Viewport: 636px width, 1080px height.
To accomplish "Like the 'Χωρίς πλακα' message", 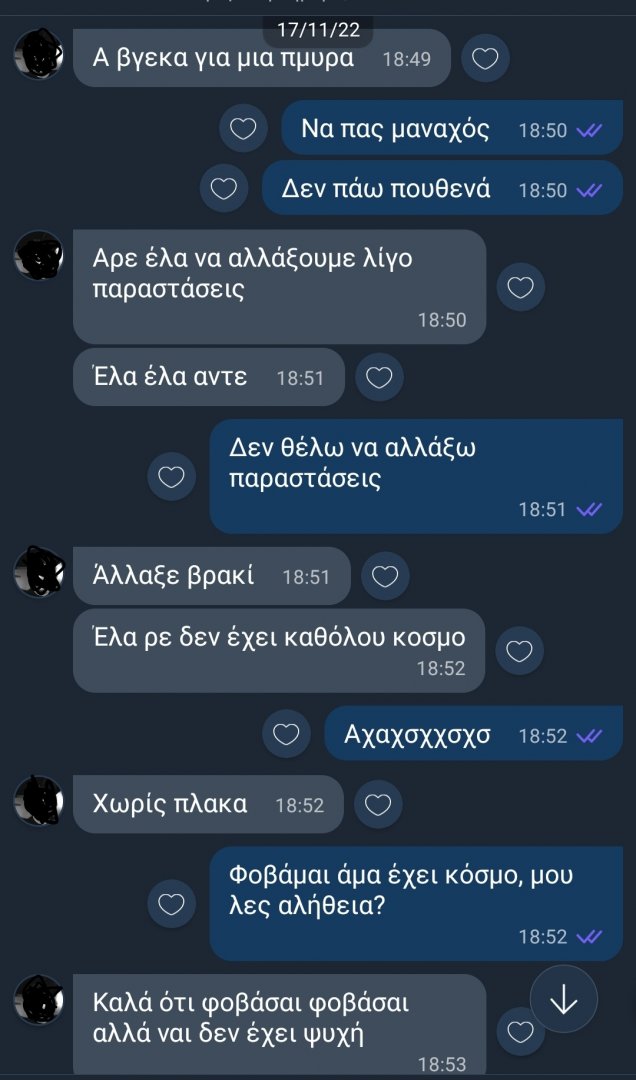I will pyautogui.click(x=378, y=804).
